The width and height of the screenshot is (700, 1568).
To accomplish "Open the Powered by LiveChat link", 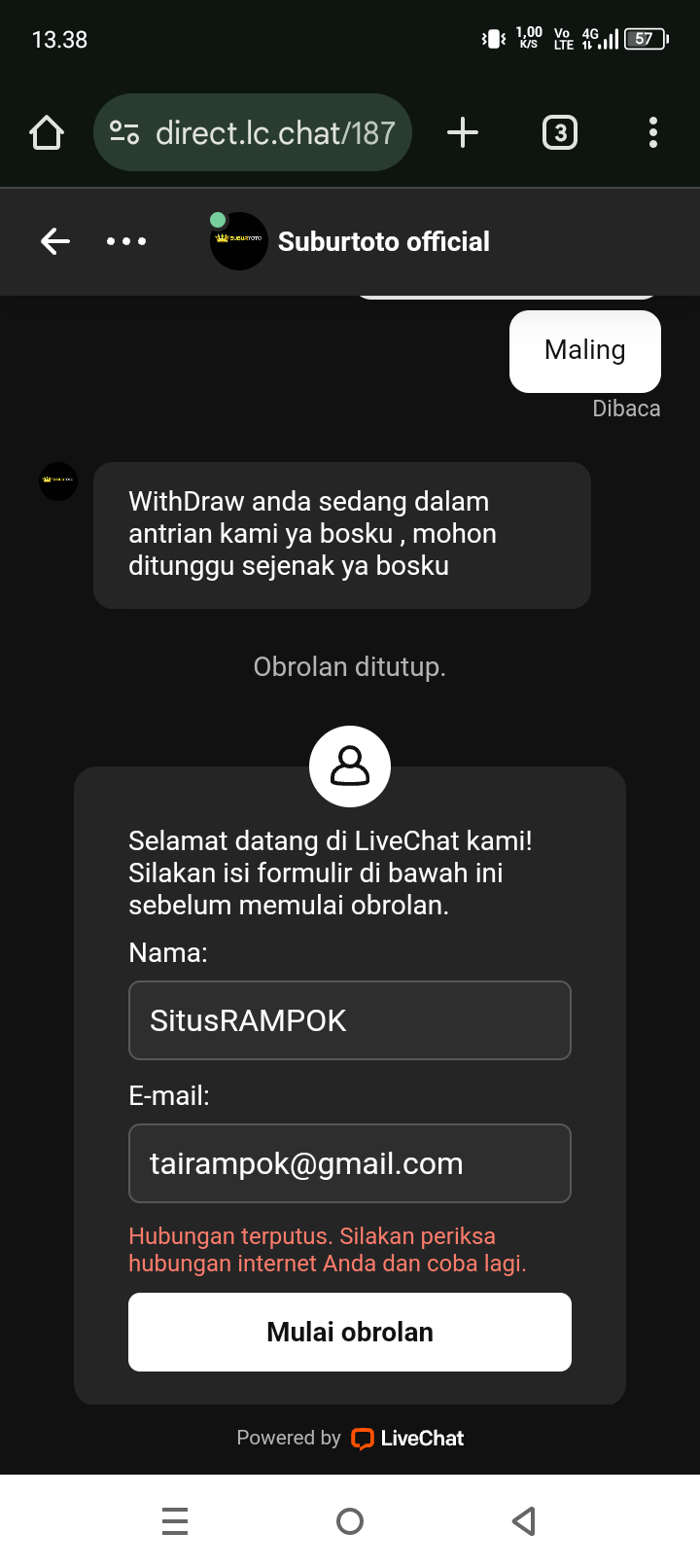I will (x=350, y=1438).
